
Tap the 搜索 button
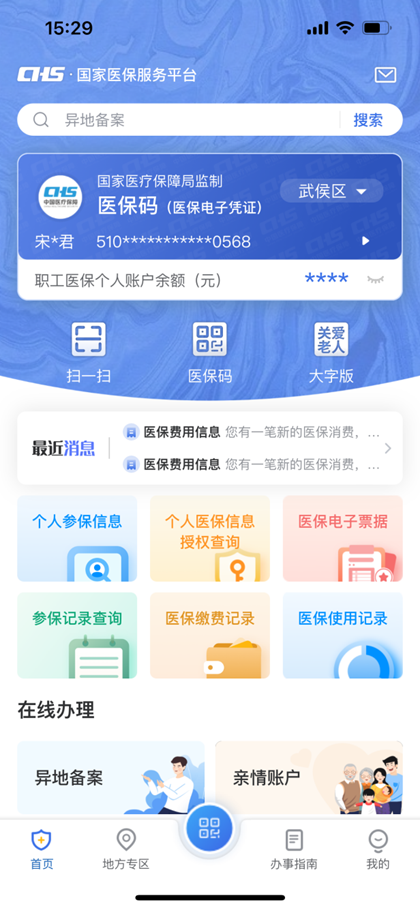pyautogui.click(x=368, y=120)
